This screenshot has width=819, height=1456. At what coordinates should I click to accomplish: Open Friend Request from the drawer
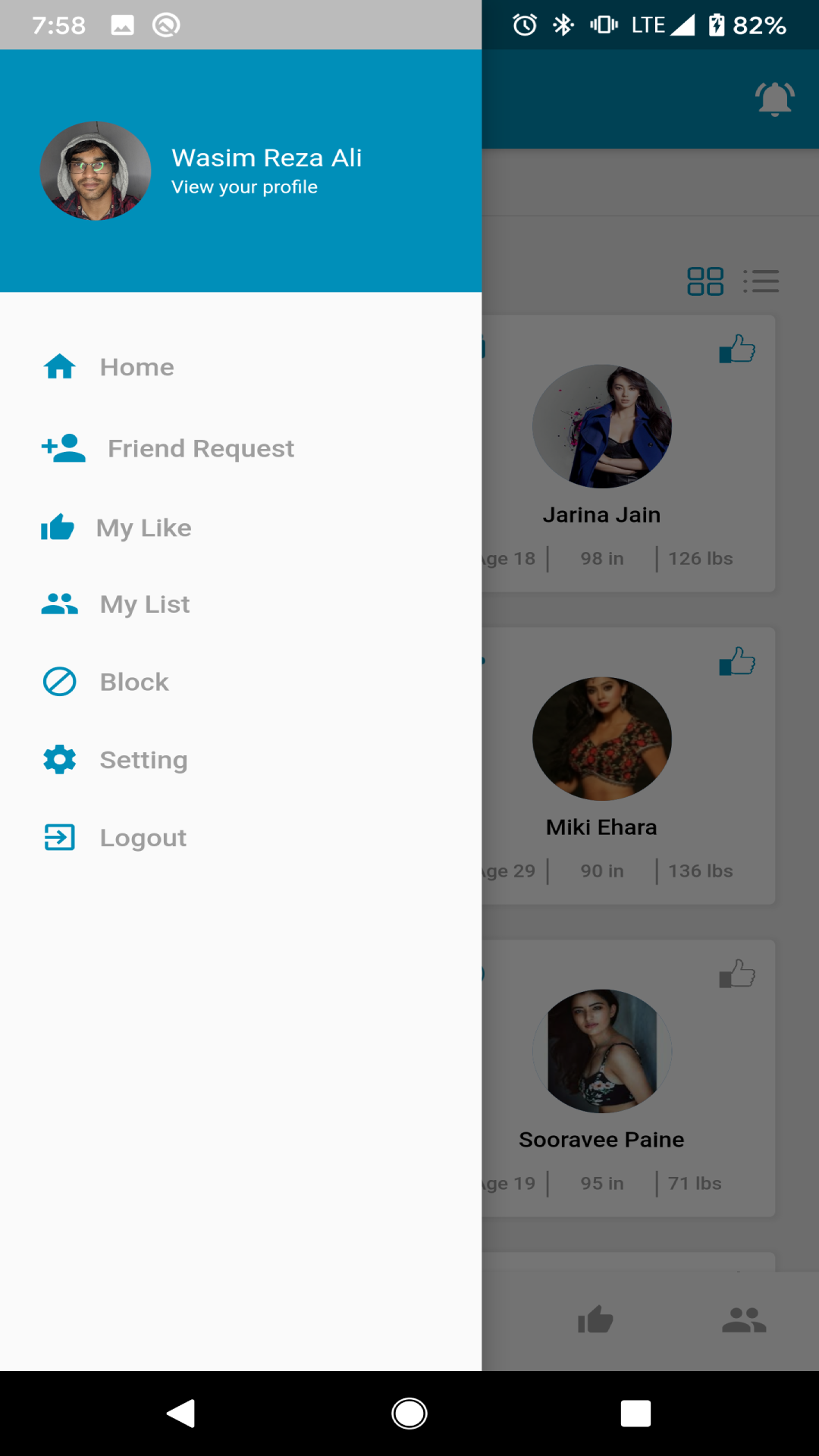200,448
